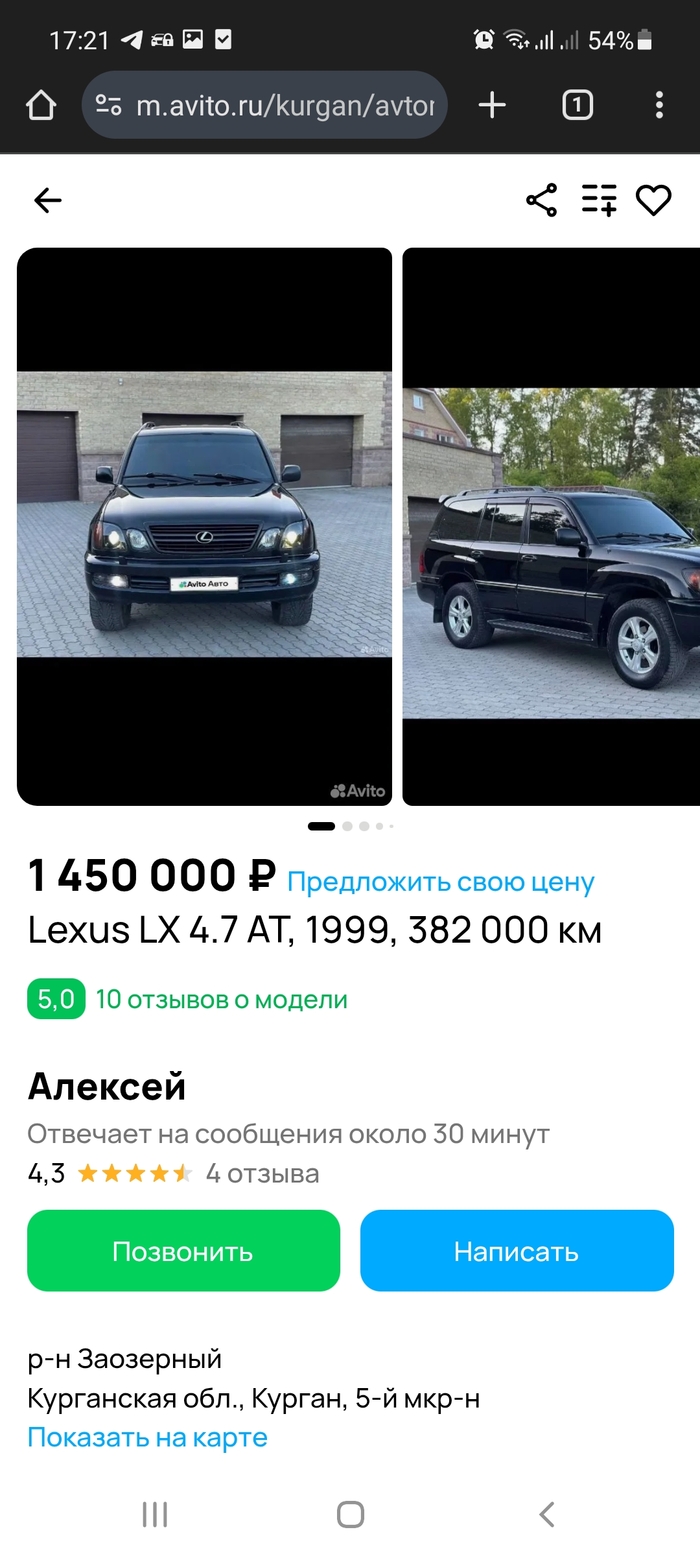Share this Lexus LX listing
700x1556 pixels.
[541, 200]
